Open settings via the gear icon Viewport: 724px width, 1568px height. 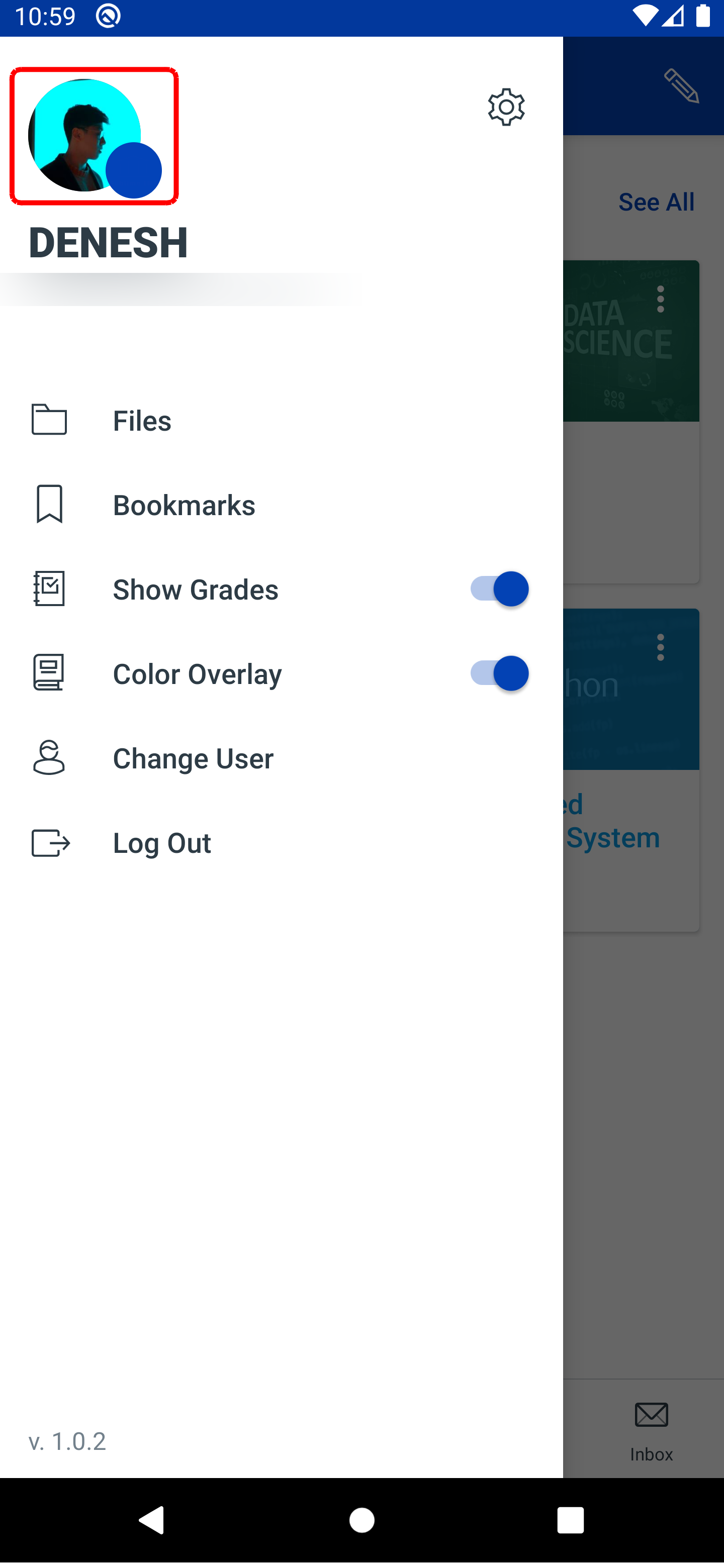pos(506,107)
